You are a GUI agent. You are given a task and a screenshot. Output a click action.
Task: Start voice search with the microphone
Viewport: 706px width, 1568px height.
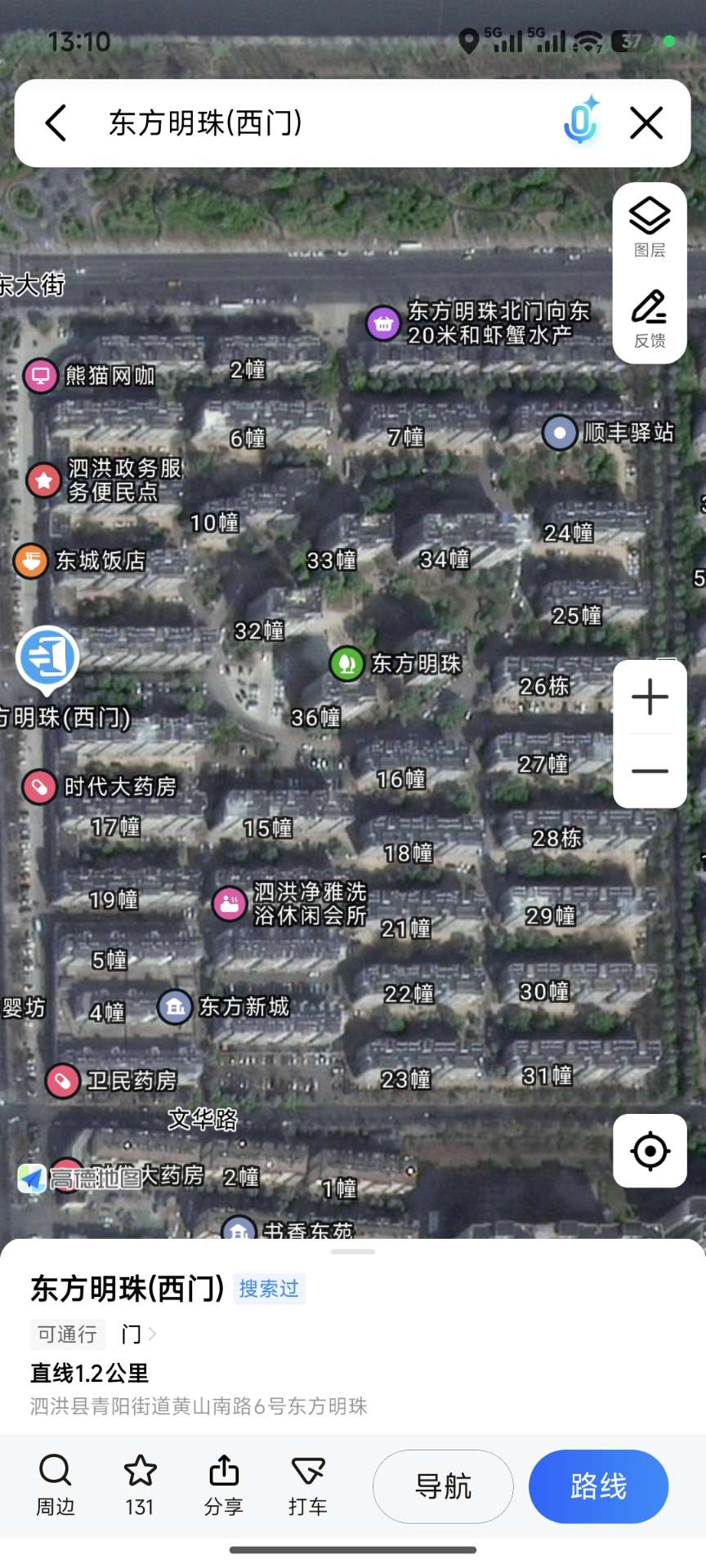[581, 122]
